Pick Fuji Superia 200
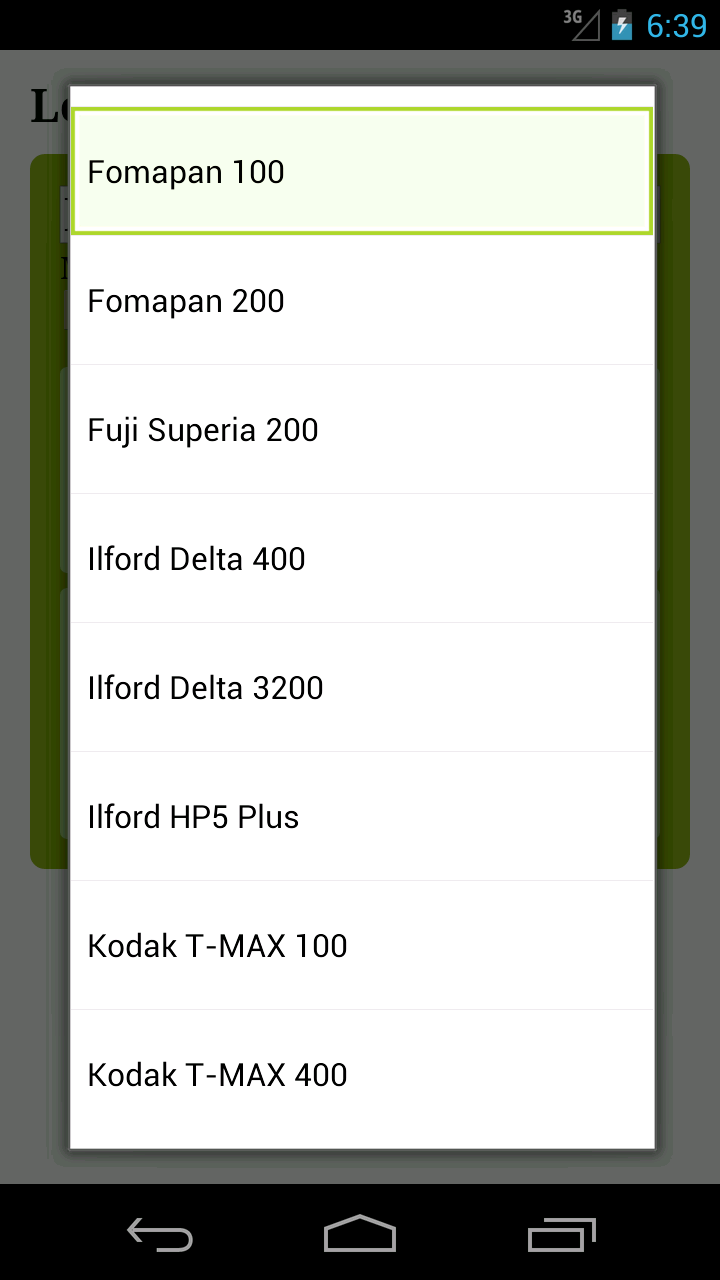The height and width of the screenshot is (1280, 720). [362, 430]
